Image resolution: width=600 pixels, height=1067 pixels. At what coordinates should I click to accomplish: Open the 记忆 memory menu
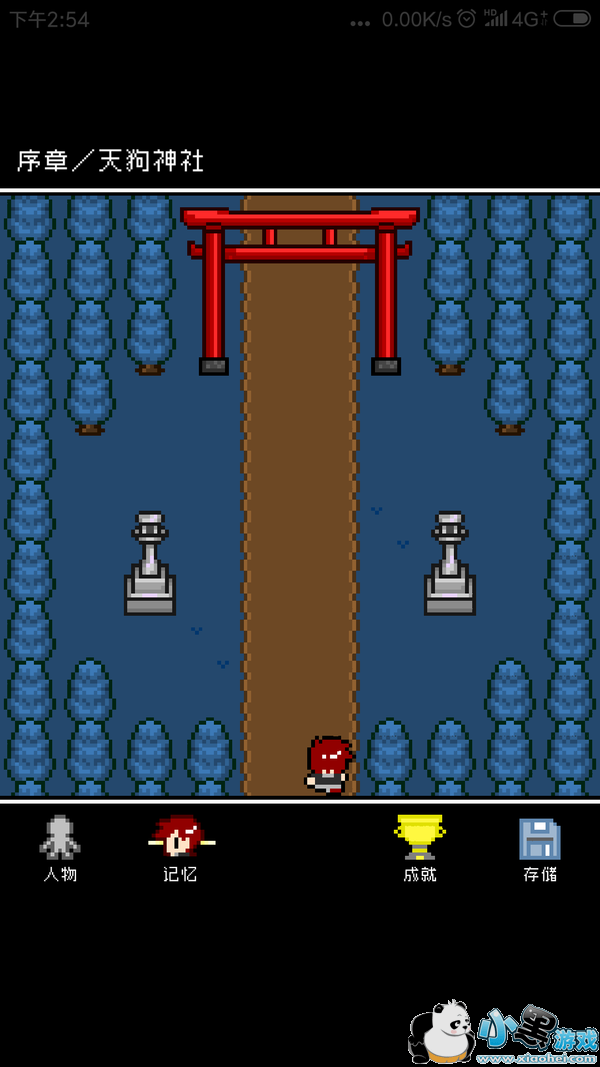pos(181,848)
